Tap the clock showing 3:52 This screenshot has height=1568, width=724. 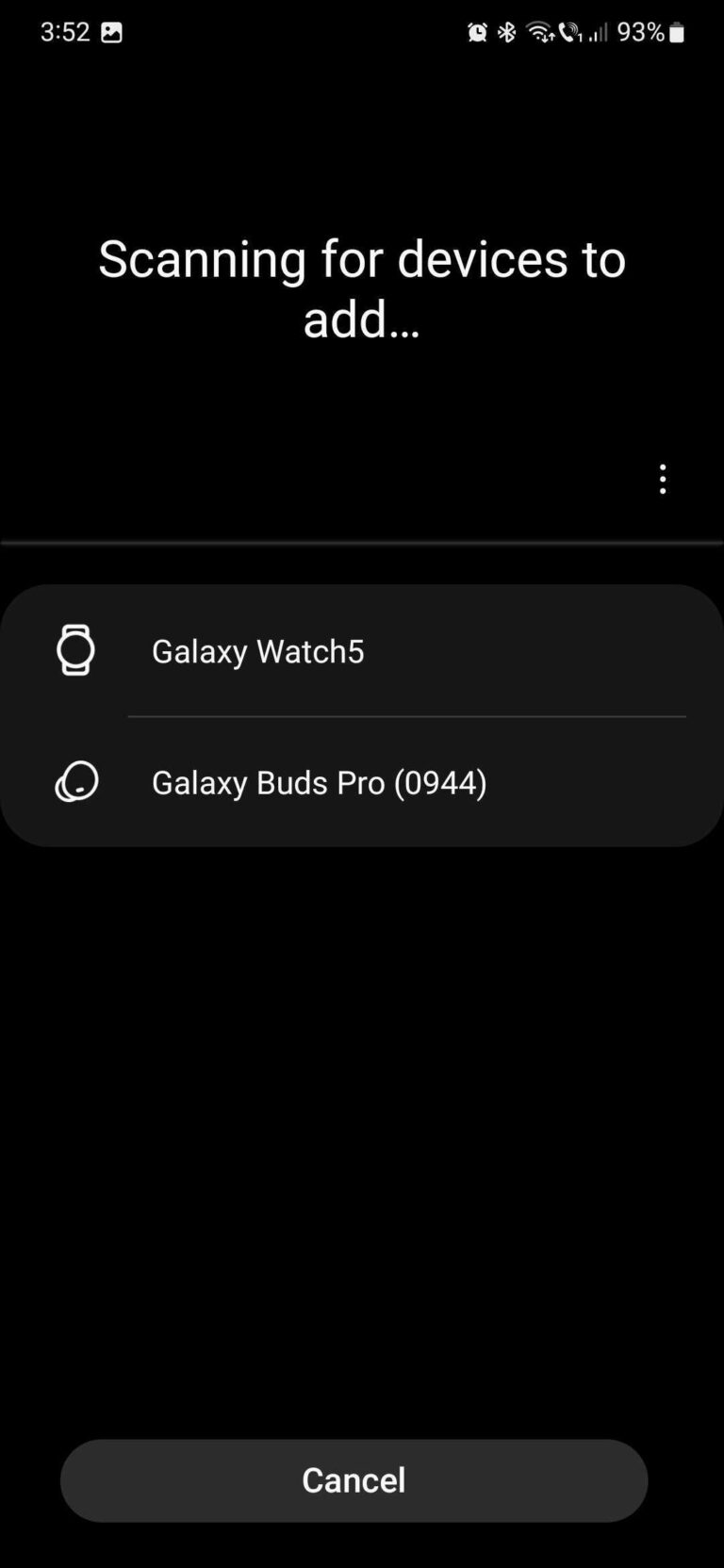click(x=63, y=32)
